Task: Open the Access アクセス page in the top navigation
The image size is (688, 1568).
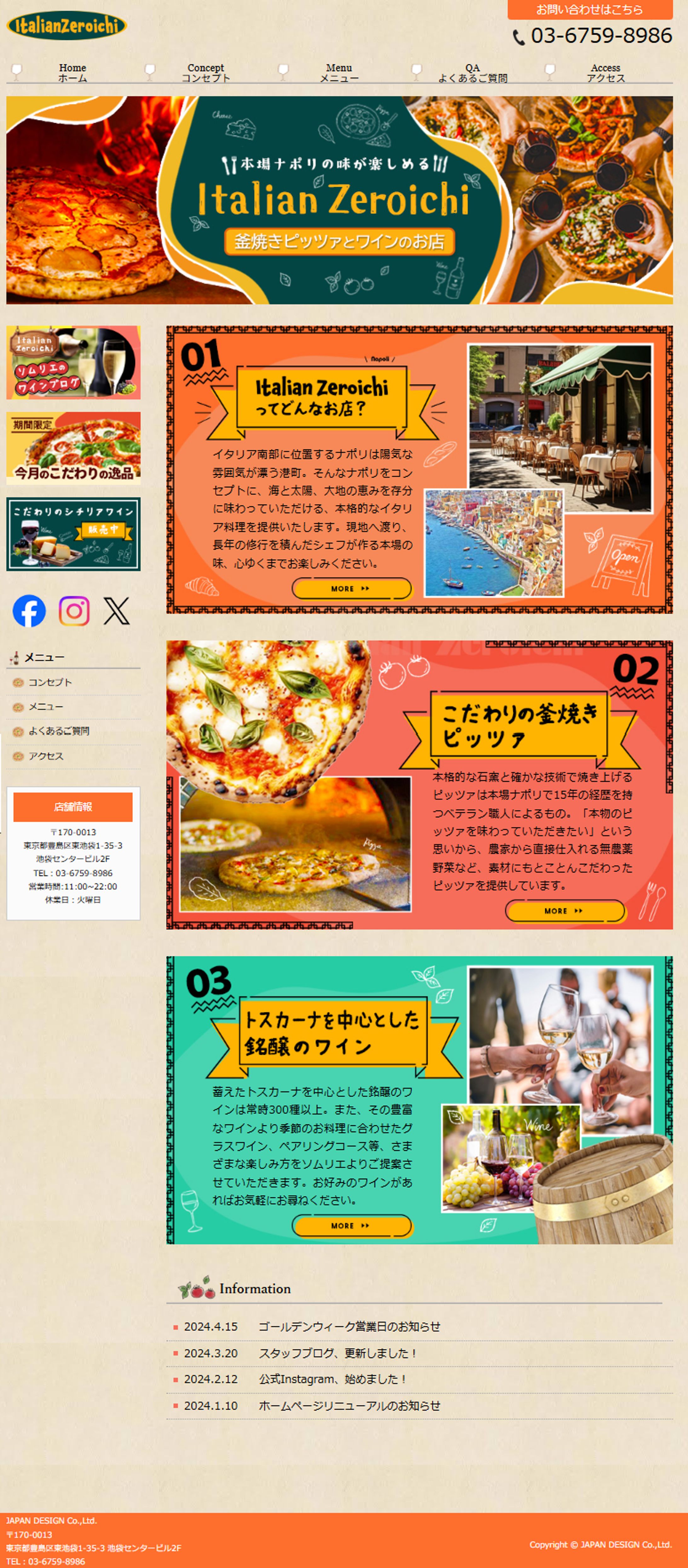Action: click(605, 72)
